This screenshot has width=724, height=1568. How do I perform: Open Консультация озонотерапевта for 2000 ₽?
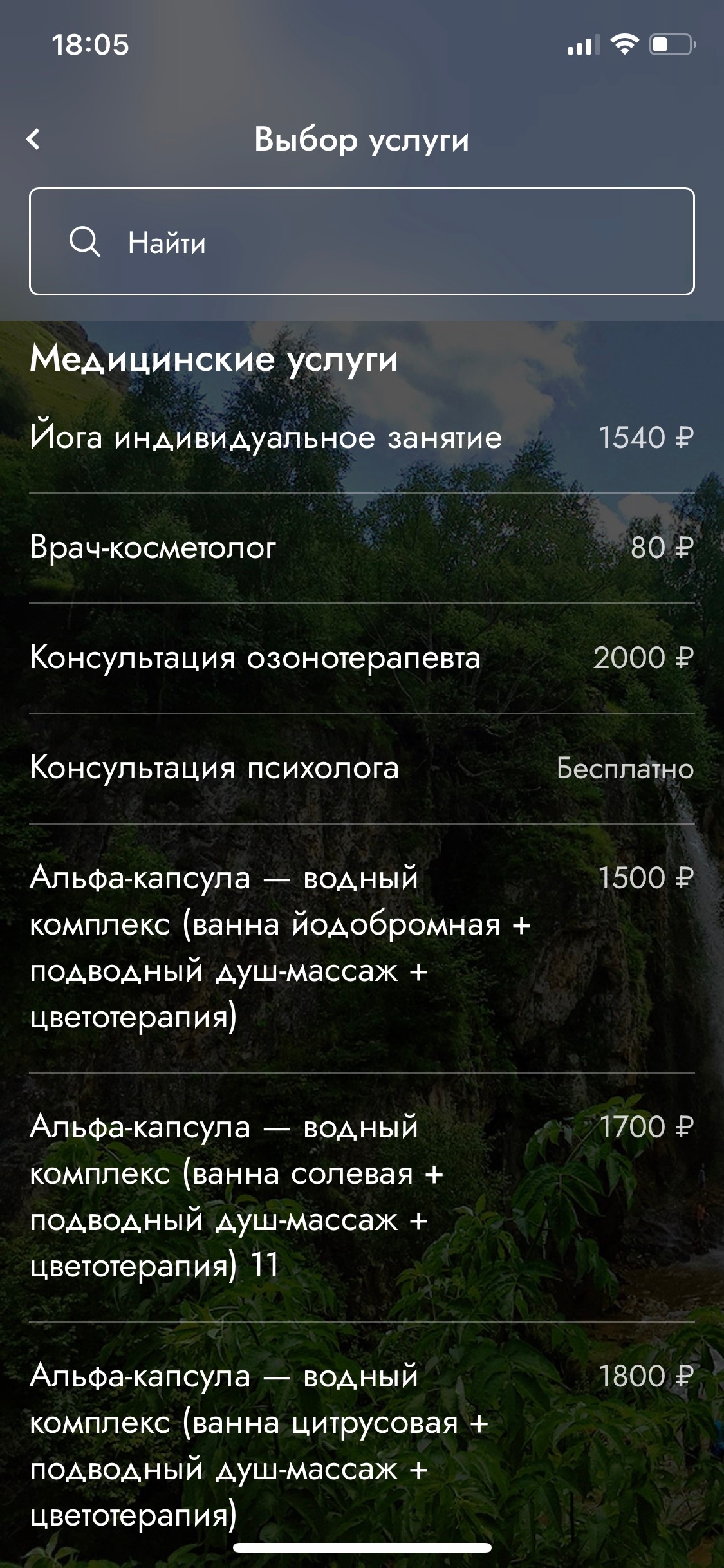362,658
